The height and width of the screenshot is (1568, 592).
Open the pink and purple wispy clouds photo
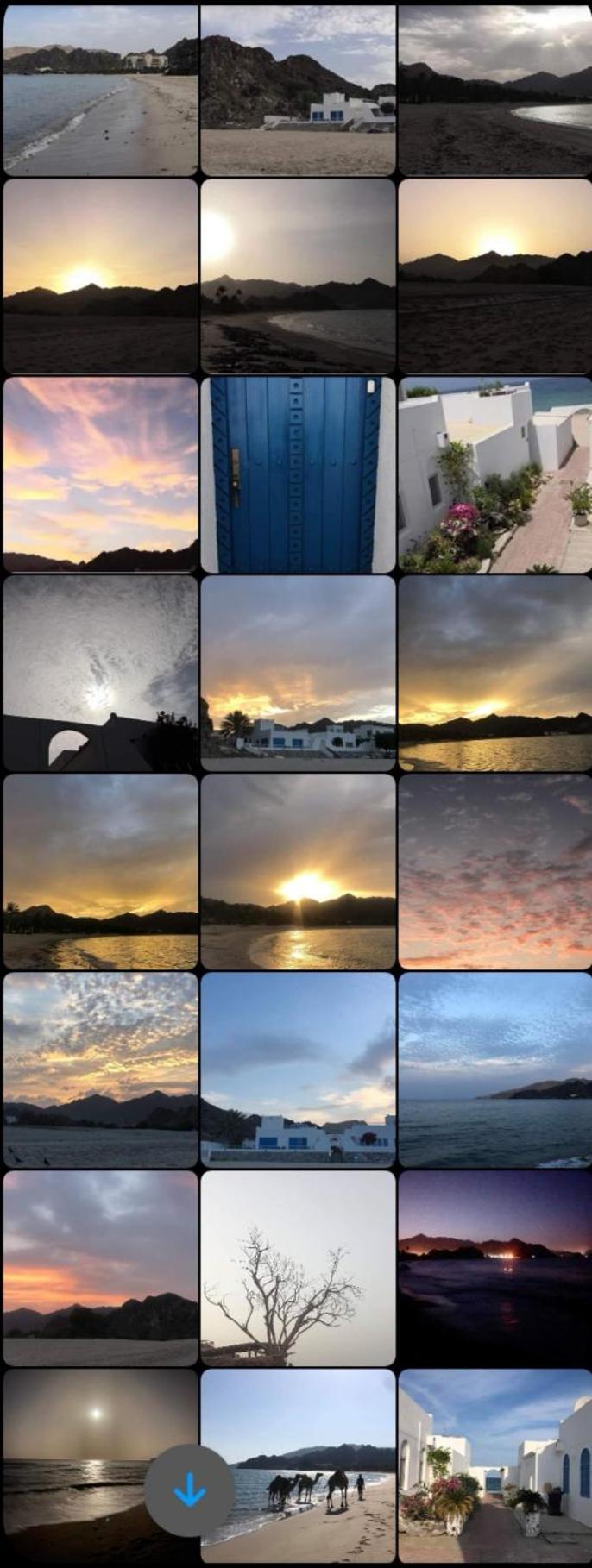pyautogui.click(x=100, y=474)
